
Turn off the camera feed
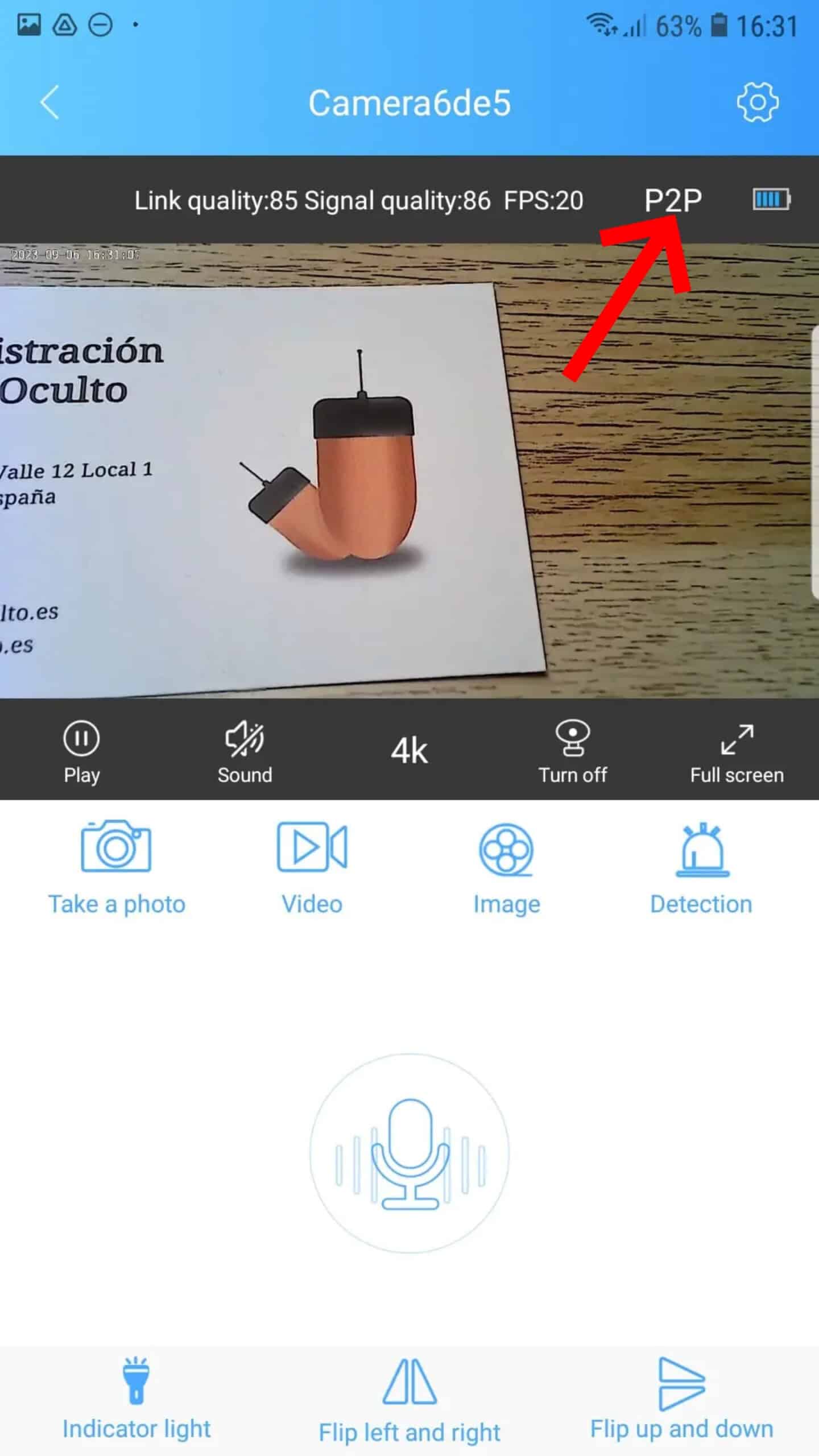tap(573, 751)
